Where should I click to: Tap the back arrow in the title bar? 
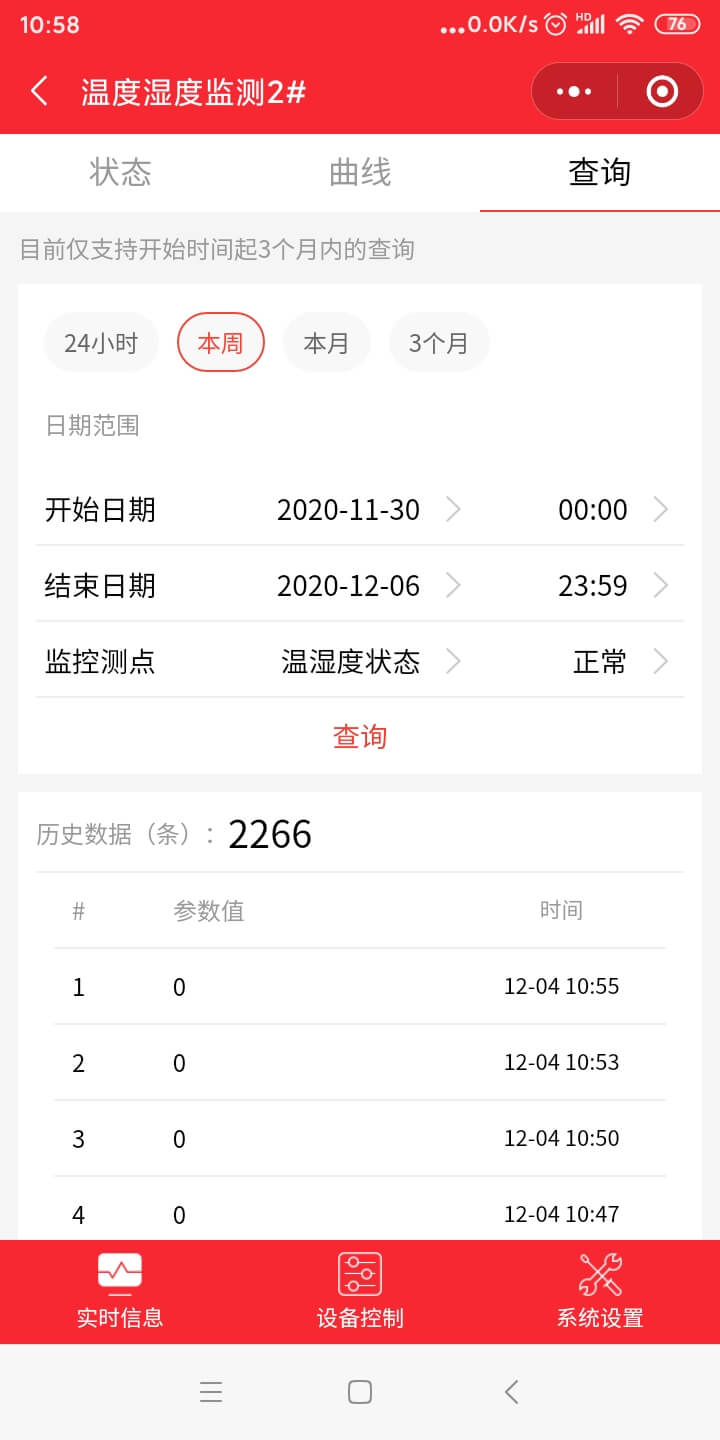coord(38,90)
